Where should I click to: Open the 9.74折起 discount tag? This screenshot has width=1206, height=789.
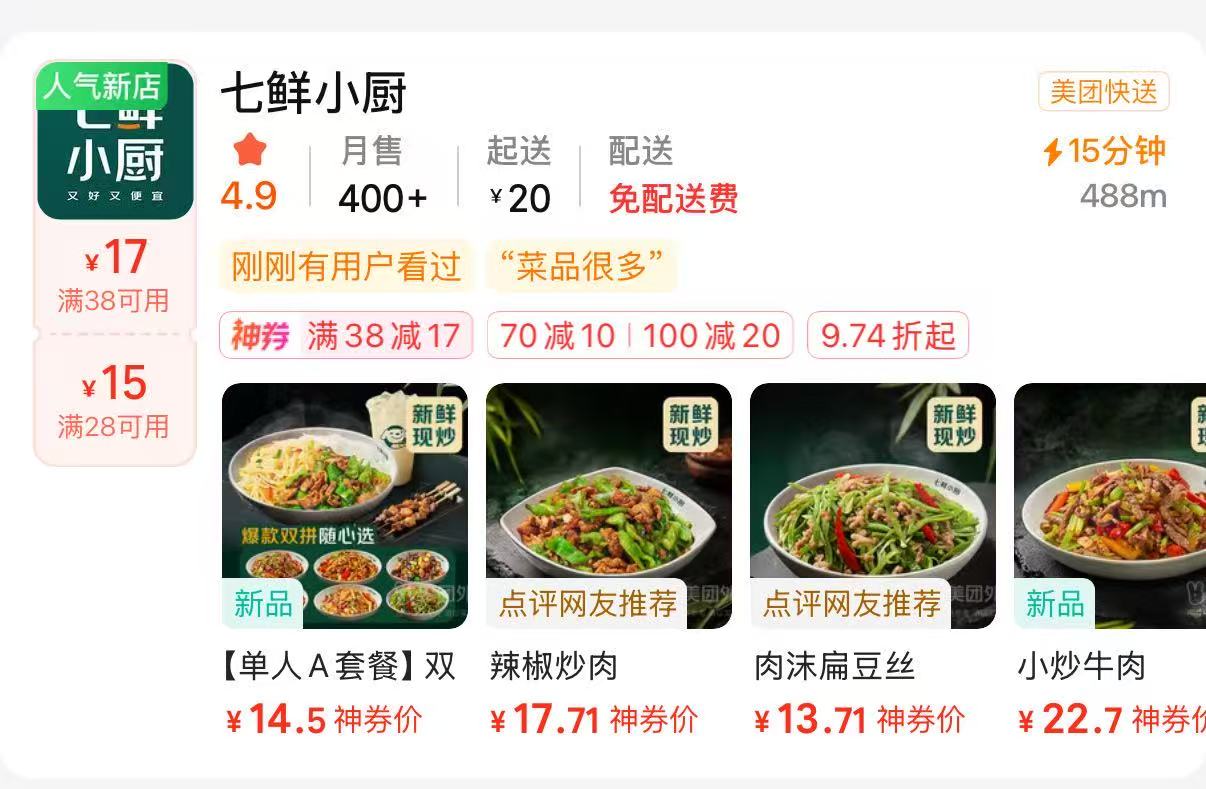888,335
